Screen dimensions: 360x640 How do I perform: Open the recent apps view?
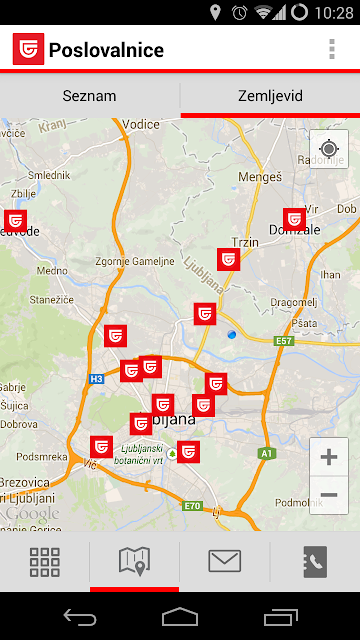(x=280, y=616)
